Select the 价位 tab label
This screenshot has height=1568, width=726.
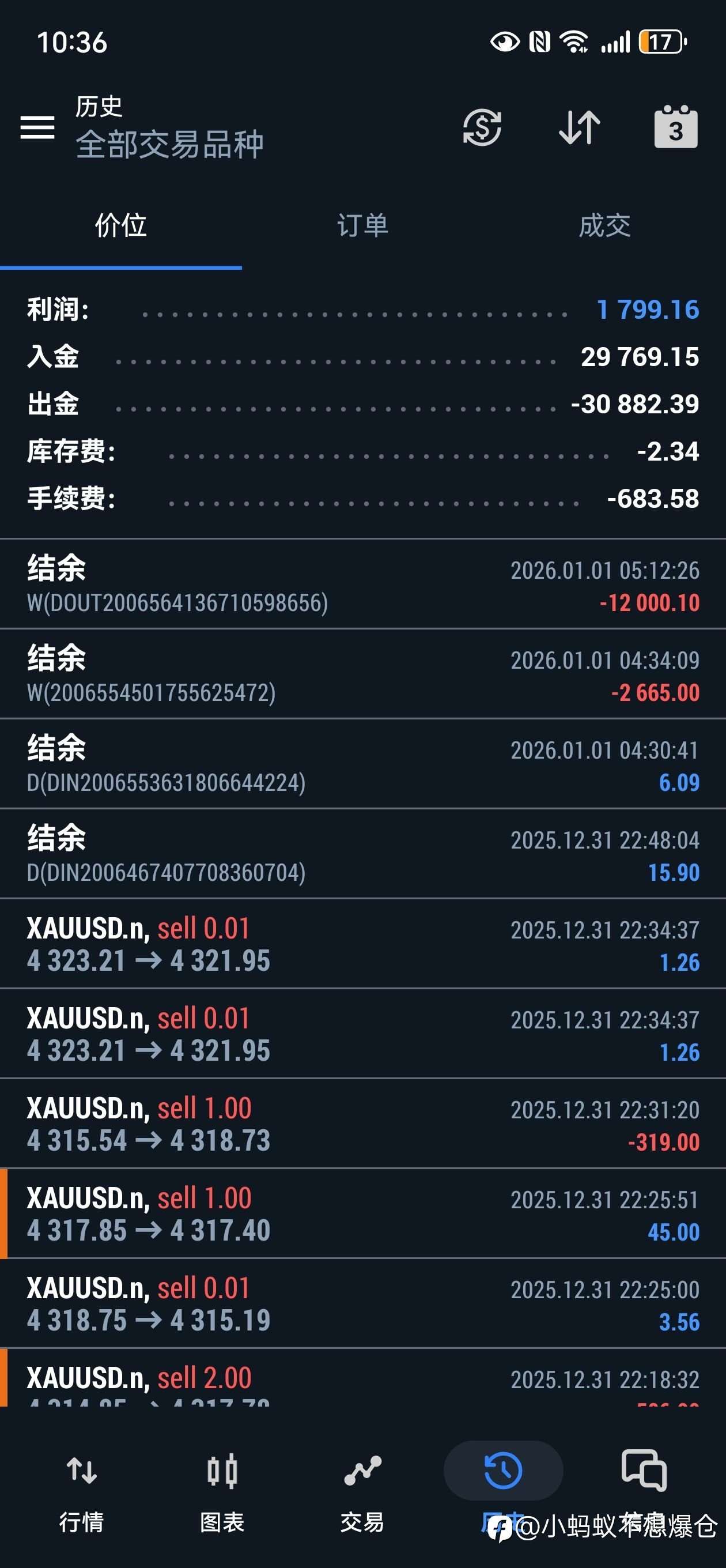120,226
